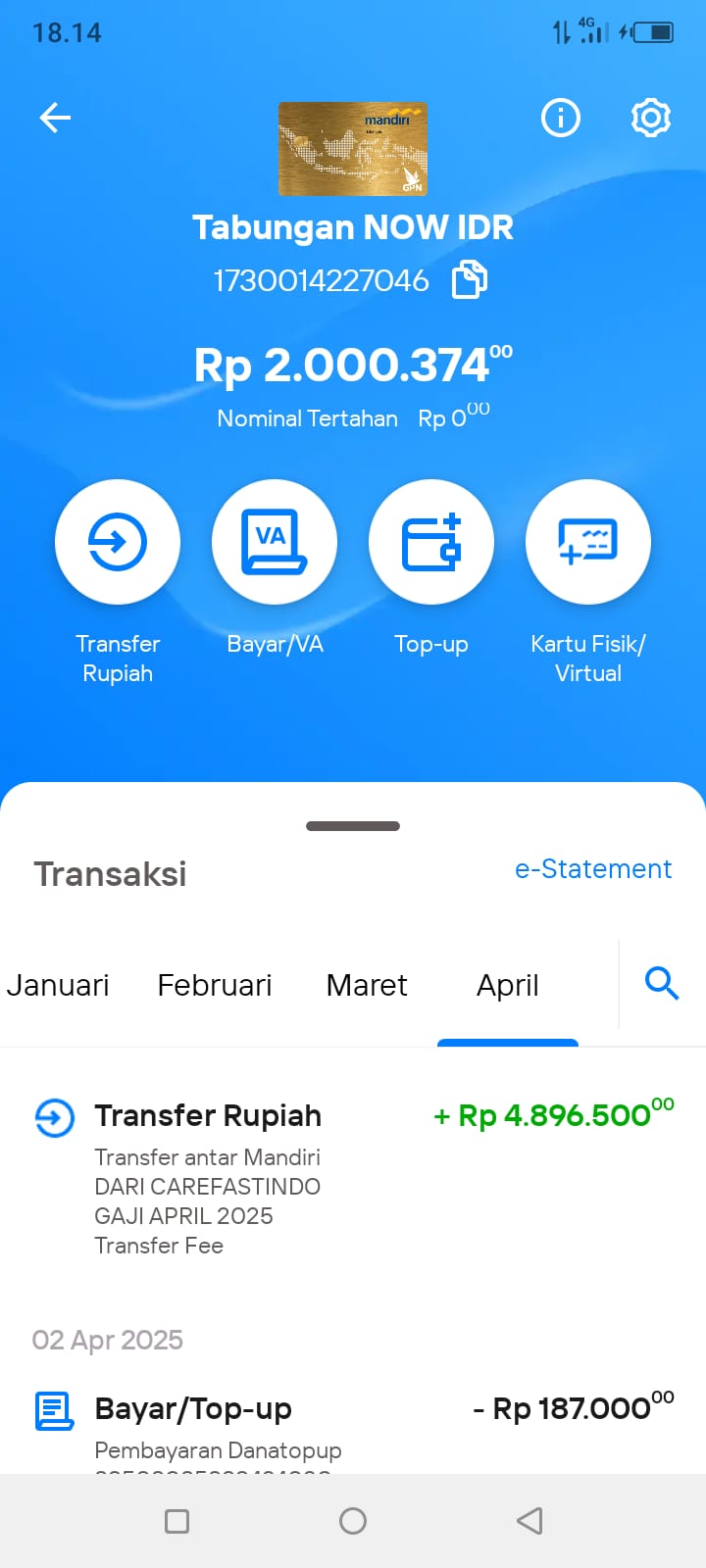
Task: Tap the system home button
Action: point(353,1521)
